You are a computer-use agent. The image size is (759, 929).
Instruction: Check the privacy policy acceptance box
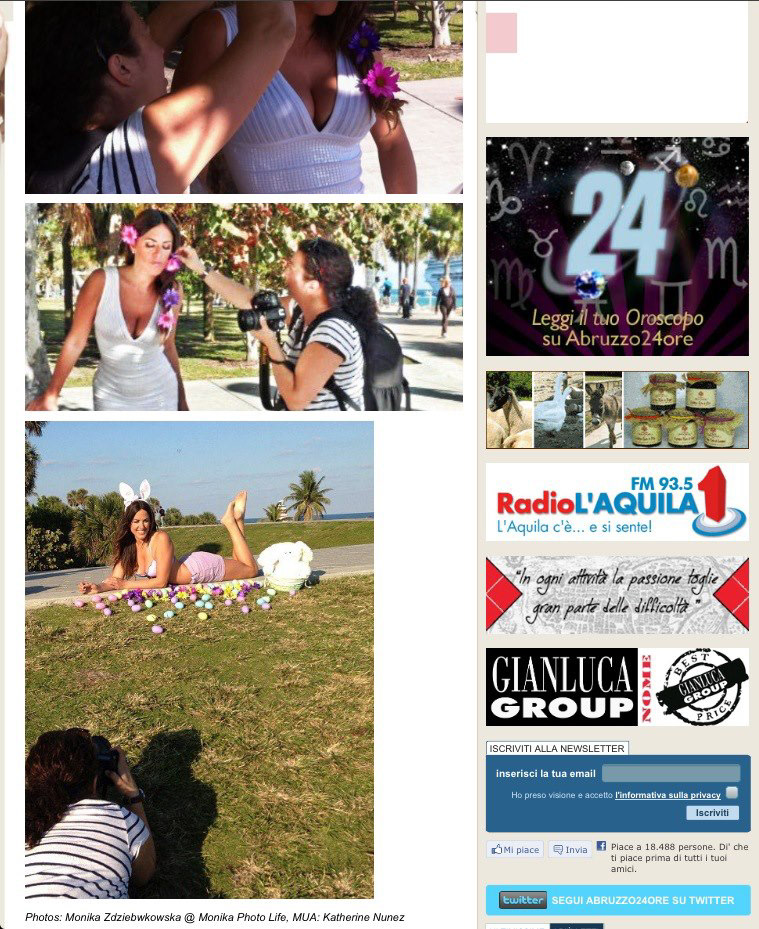[x=732, y=793]
